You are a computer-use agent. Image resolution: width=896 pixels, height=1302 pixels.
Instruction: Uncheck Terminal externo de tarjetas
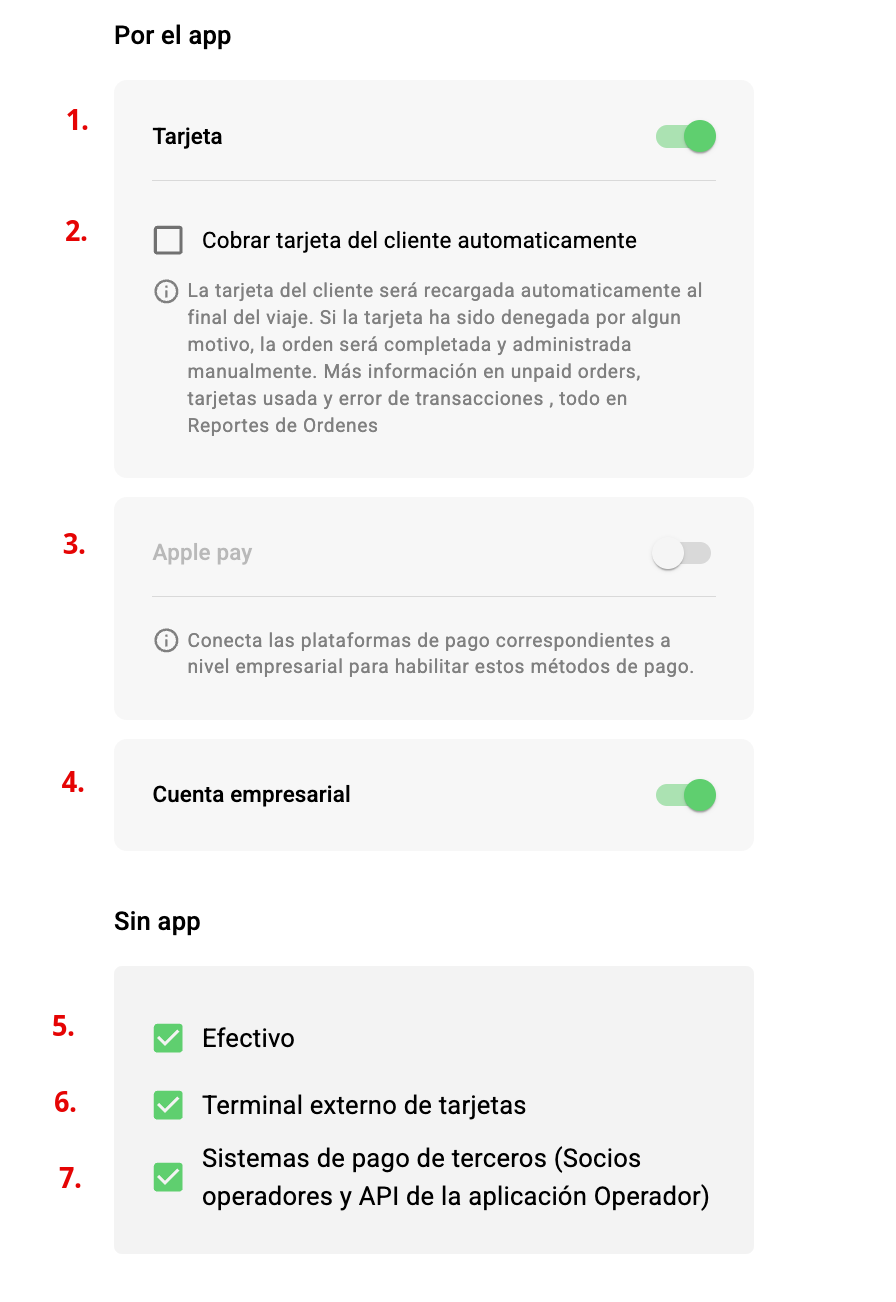click(168, 1105)
